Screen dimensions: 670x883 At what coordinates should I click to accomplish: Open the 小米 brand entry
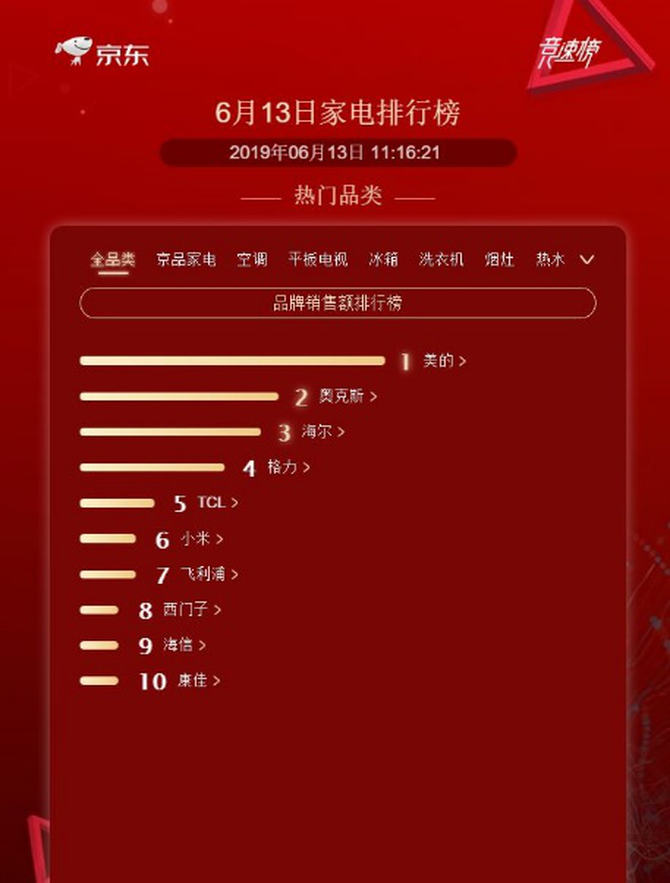click(201, 539)
